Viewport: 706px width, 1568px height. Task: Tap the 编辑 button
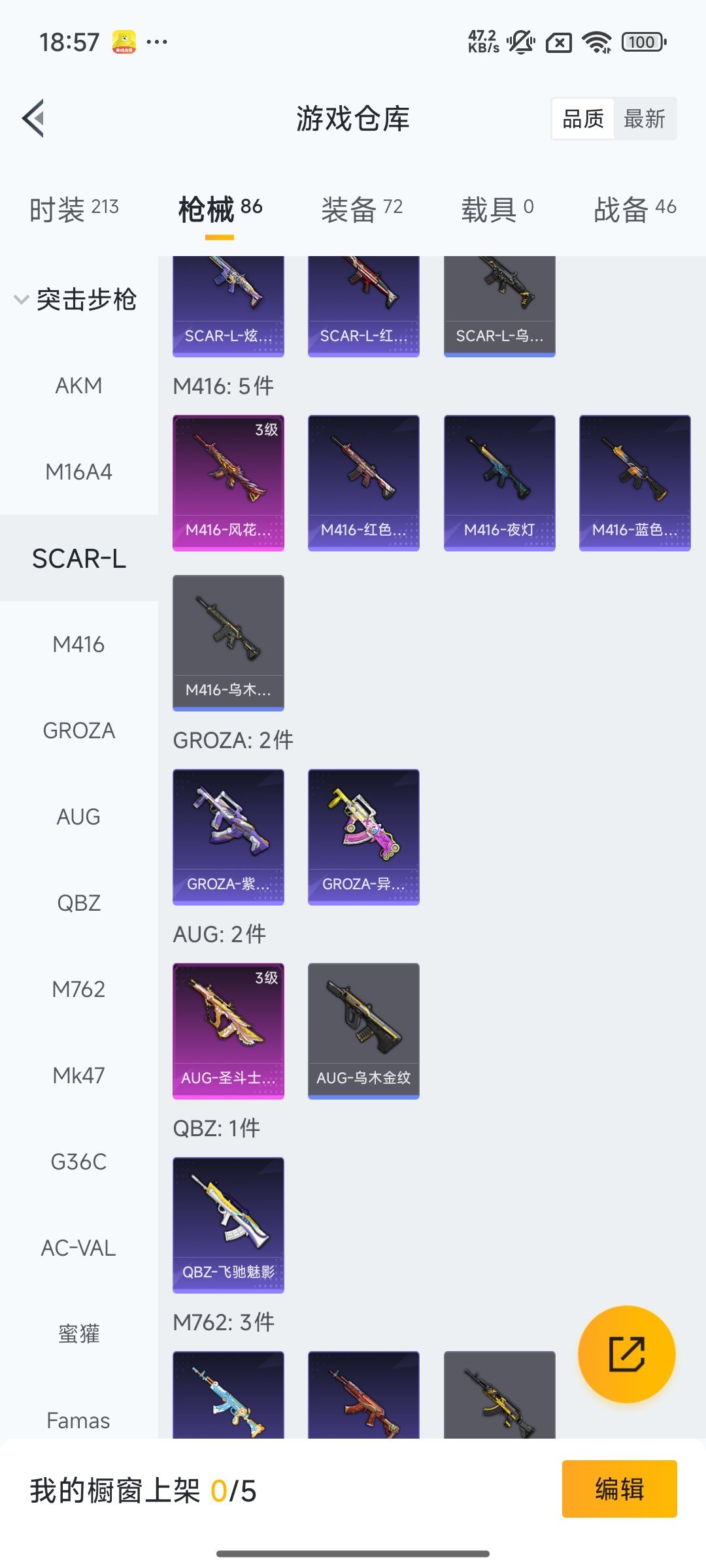(619, 1489)
